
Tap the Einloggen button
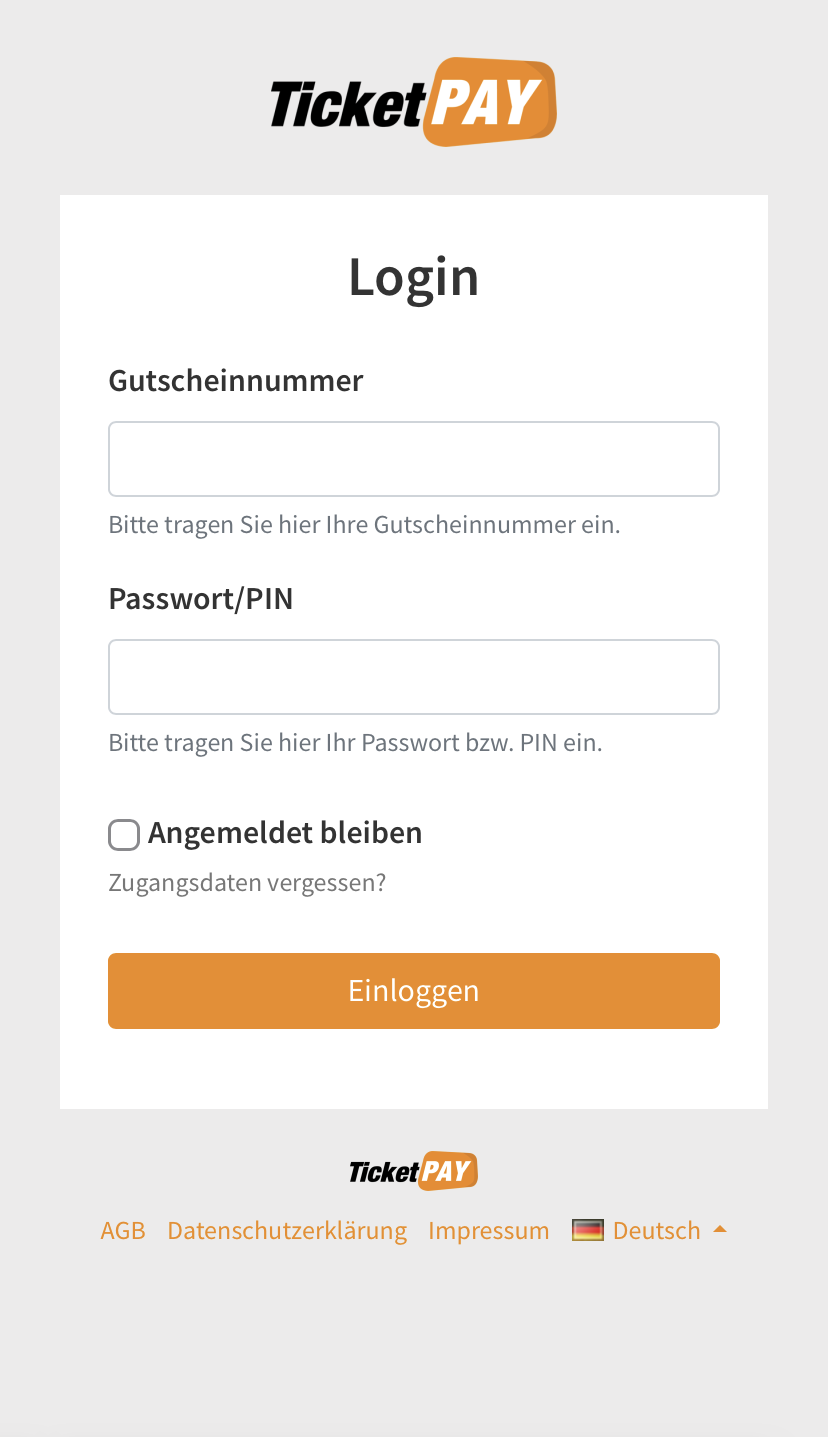[x=413, y=991]
